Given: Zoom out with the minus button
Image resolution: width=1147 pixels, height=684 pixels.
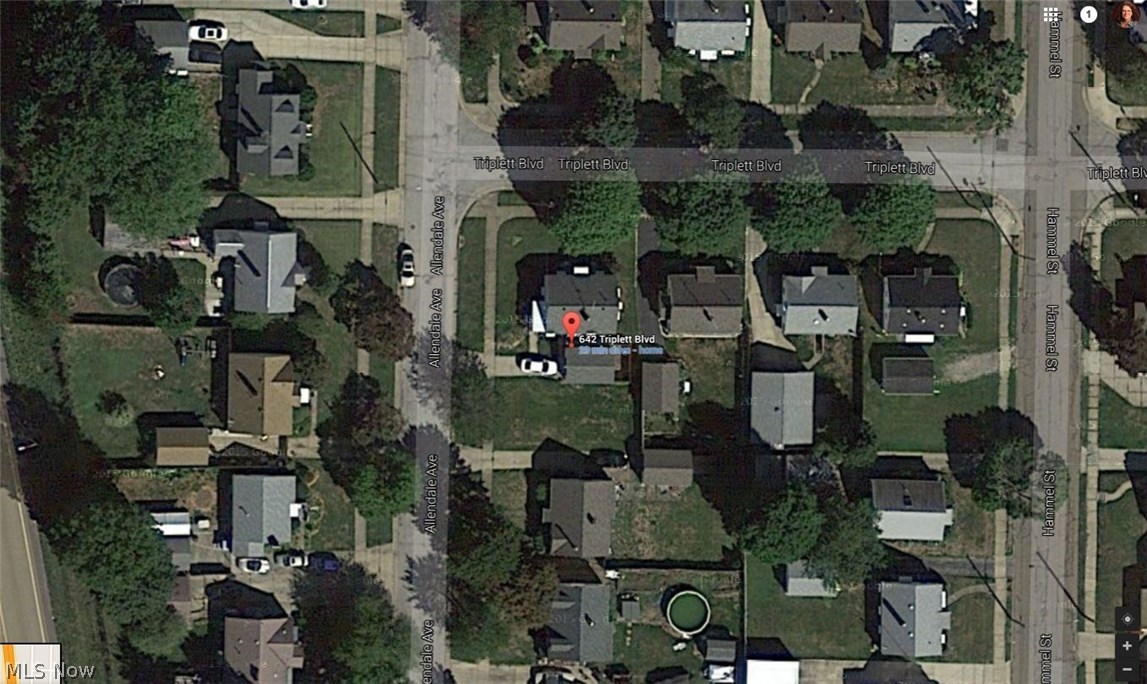Looking at the screenshot, I should click(1128, 669).
